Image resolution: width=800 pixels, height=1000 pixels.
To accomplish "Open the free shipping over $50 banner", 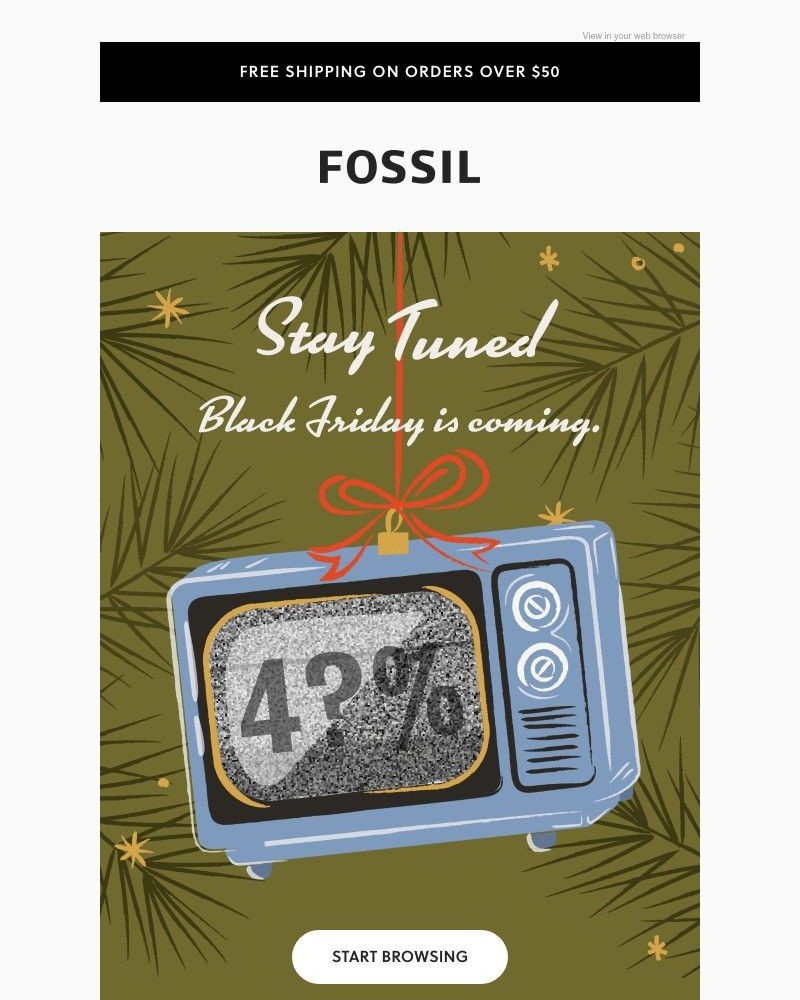I will pyautogui.click(x=400, y=72).
